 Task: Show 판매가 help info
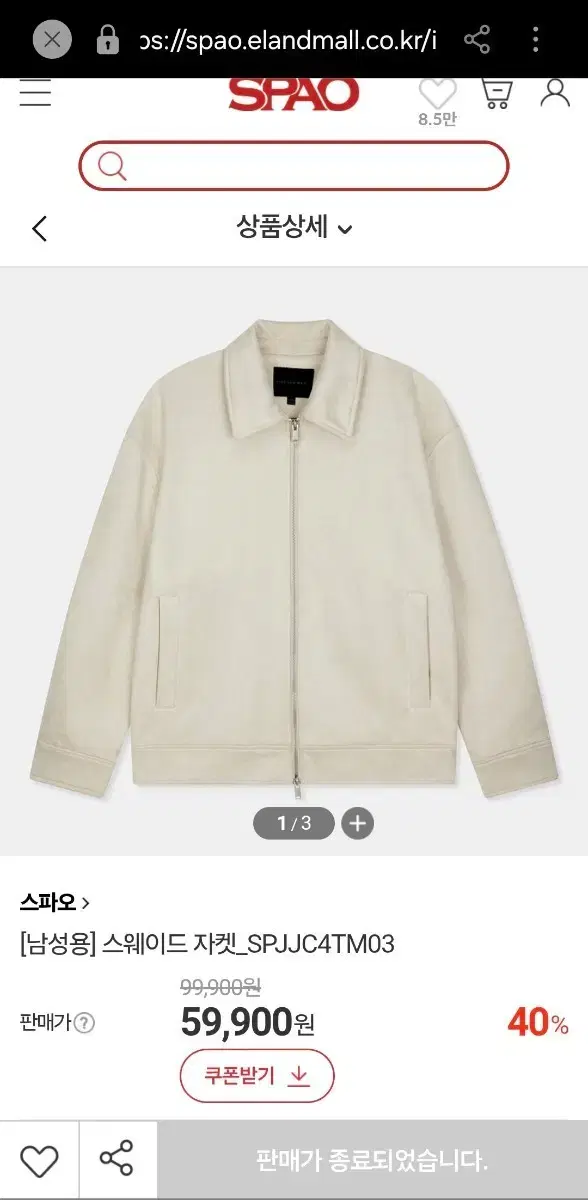point(85,1023)
